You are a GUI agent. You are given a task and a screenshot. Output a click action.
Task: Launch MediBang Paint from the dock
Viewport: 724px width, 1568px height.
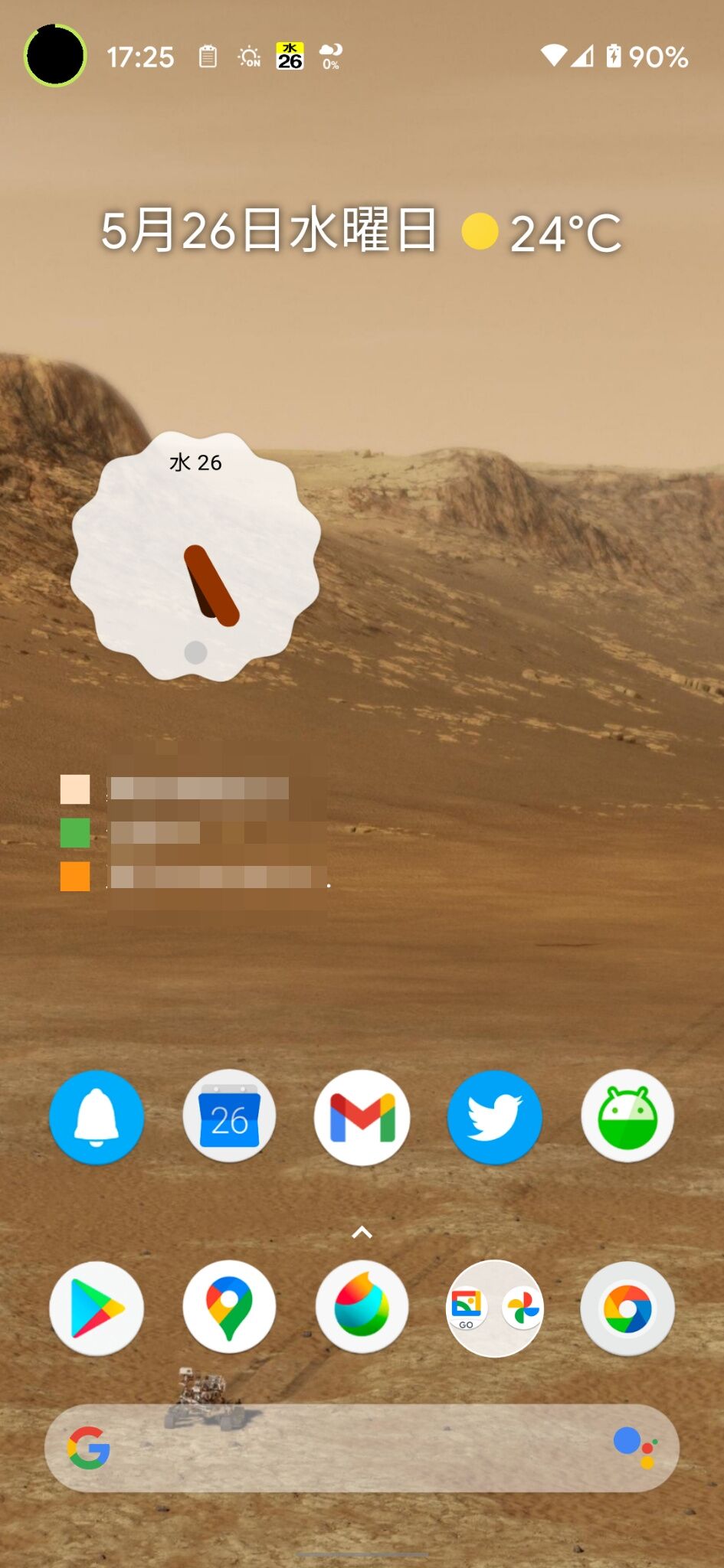point(362,1307)
